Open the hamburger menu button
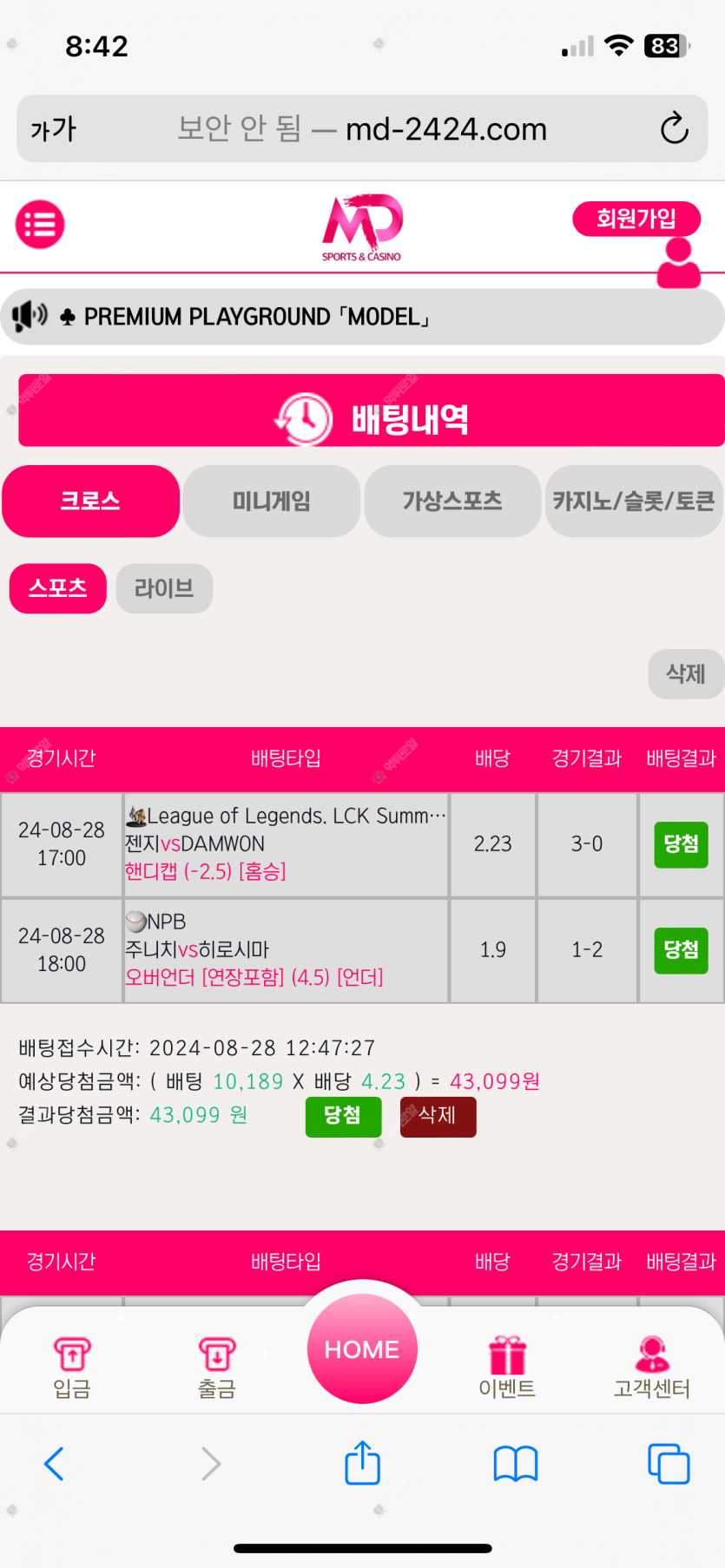The width and height of the screenshot is (725, 1568). 40,225
